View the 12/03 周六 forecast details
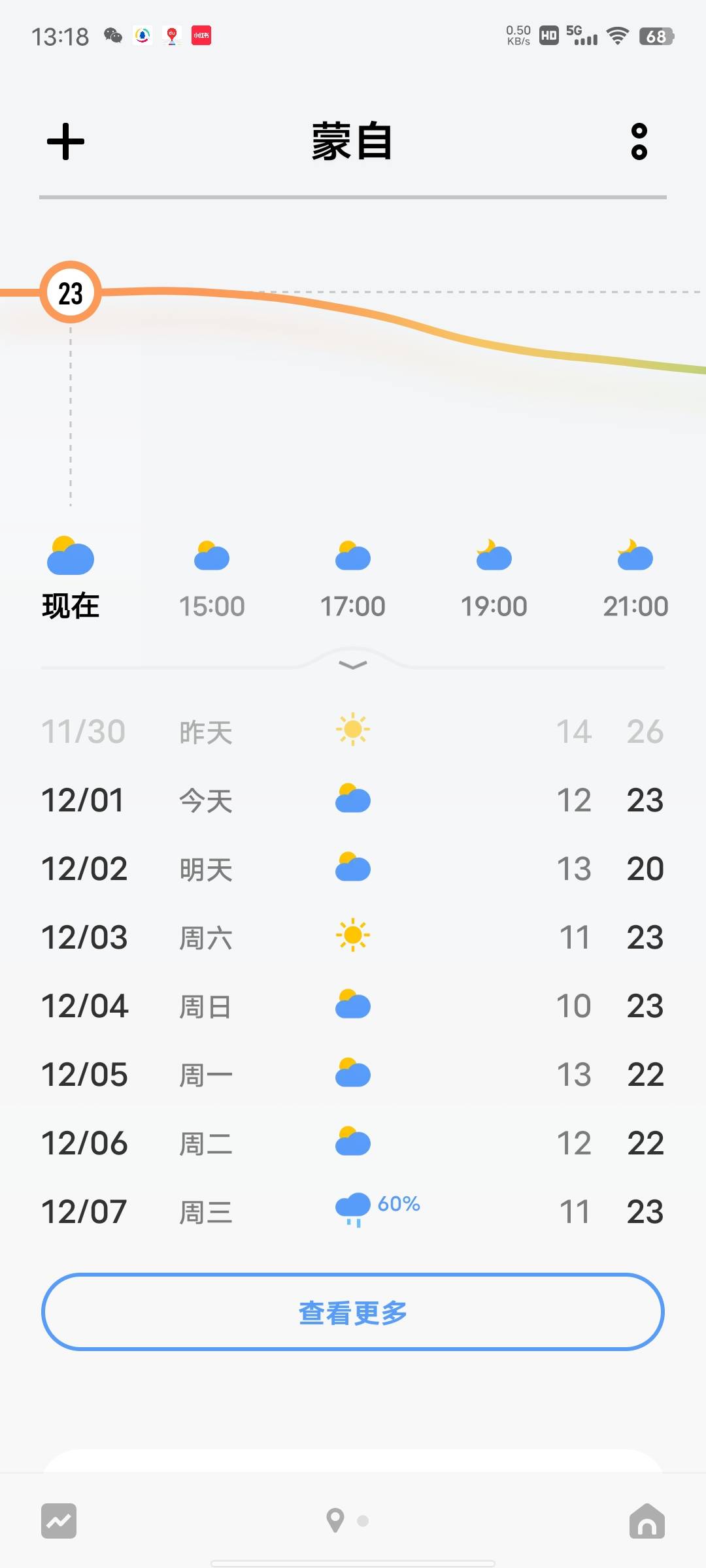This screenshot has width=706, height=1568. (353, 938)
